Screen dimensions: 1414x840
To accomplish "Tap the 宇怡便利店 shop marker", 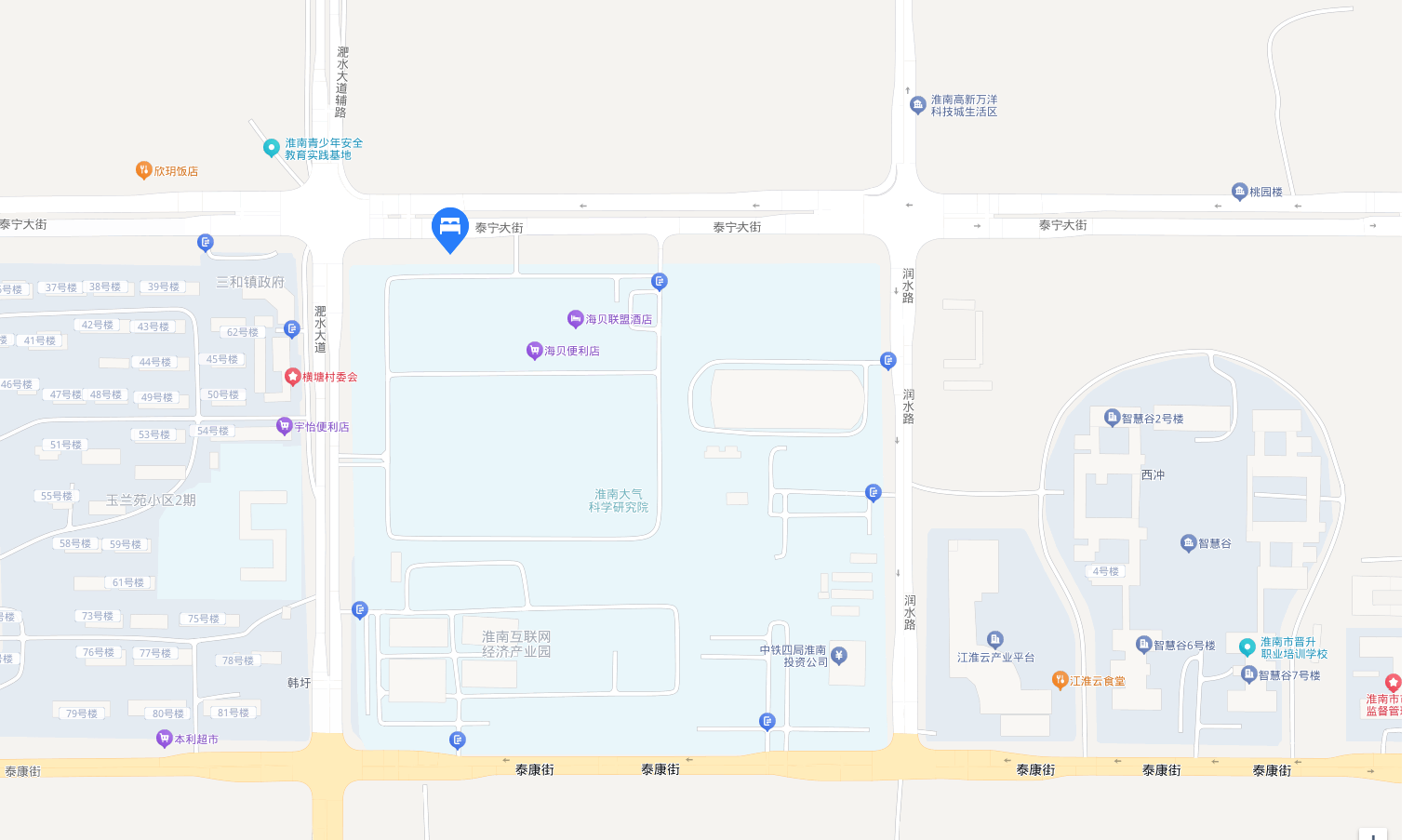I will click(x=285, y=426).
